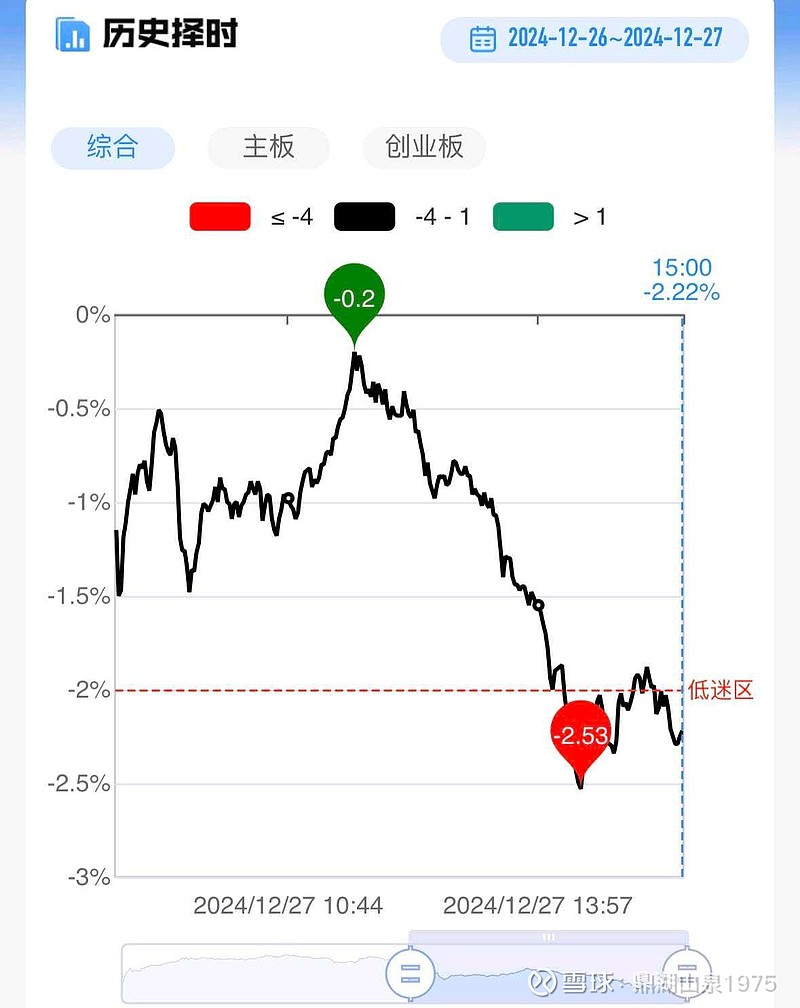Toggle the green > 1 legend series
This screenshot has width=800, height=1008.
click(523, 216)
